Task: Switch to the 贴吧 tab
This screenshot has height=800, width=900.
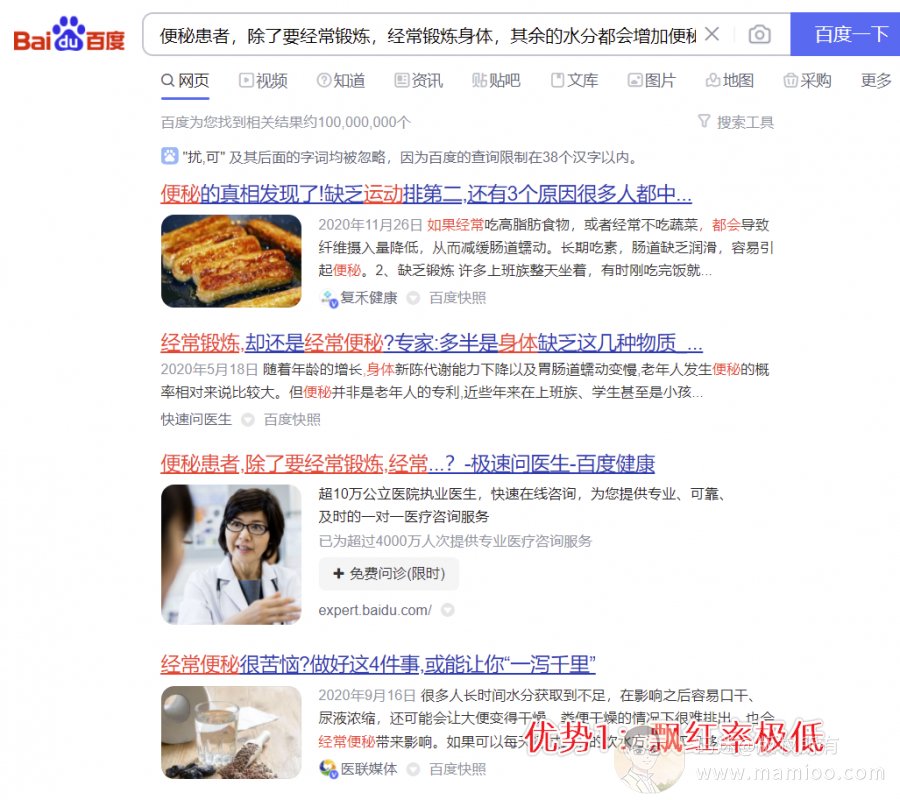Action: (497, 81)
